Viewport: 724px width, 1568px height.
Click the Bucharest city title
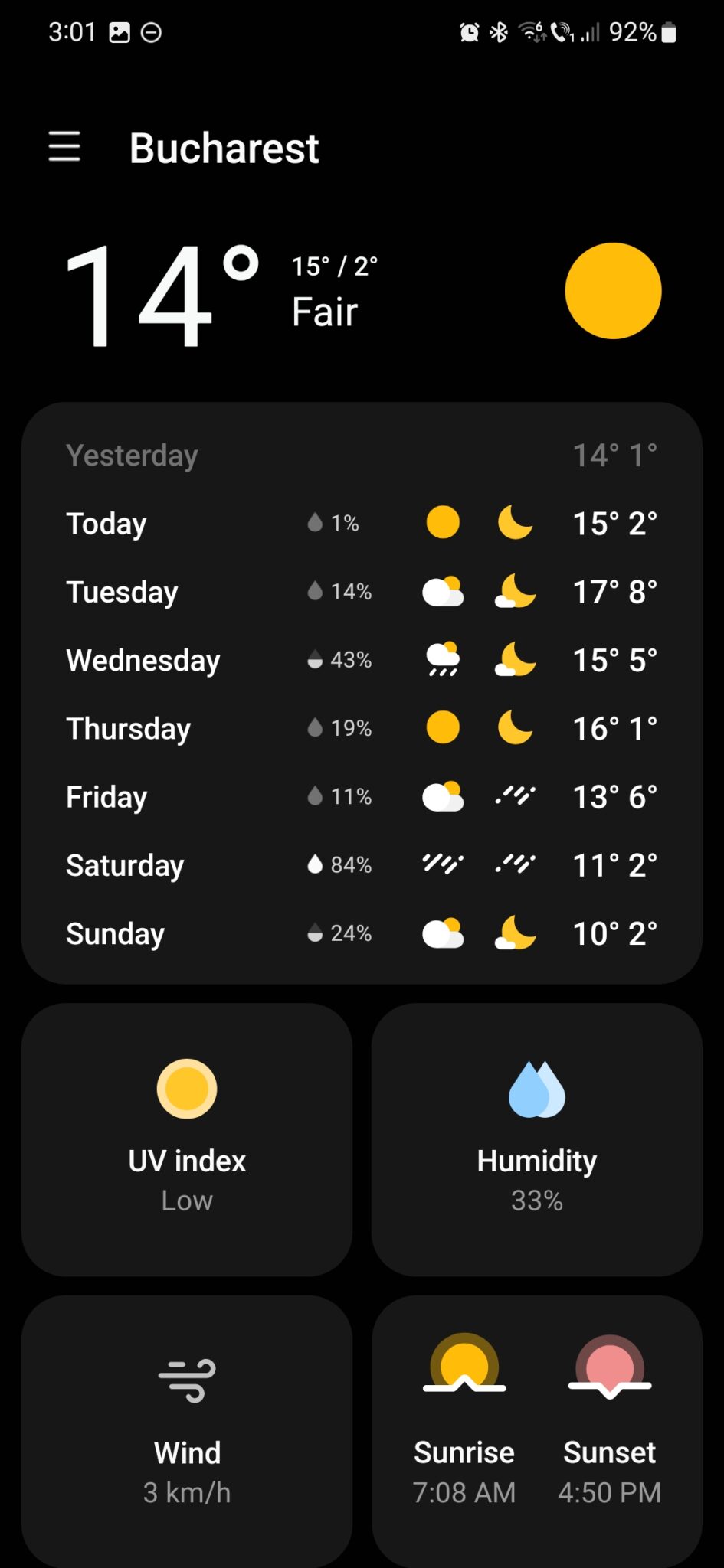click(224, 148)
